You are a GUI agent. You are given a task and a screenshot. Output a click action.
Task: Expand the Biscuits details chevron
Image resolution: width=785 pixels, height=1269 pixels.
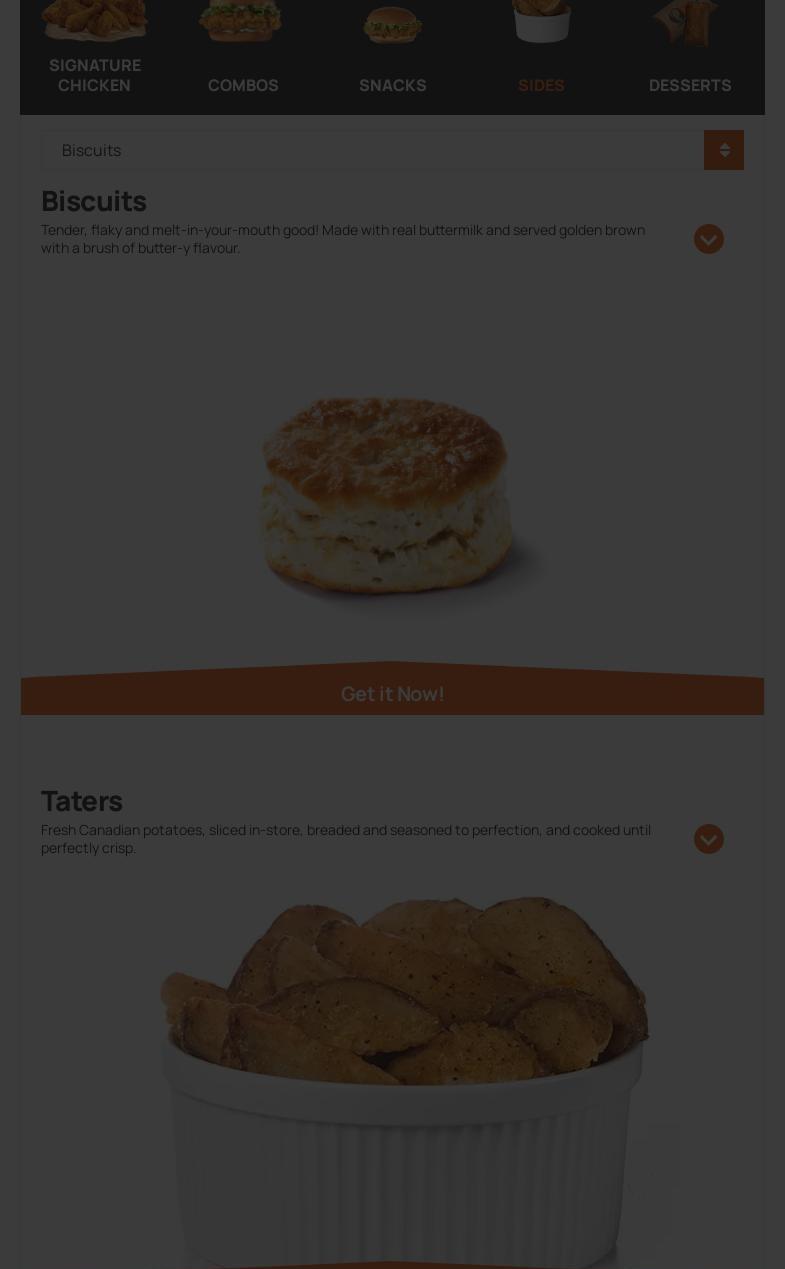coord(709,239)
